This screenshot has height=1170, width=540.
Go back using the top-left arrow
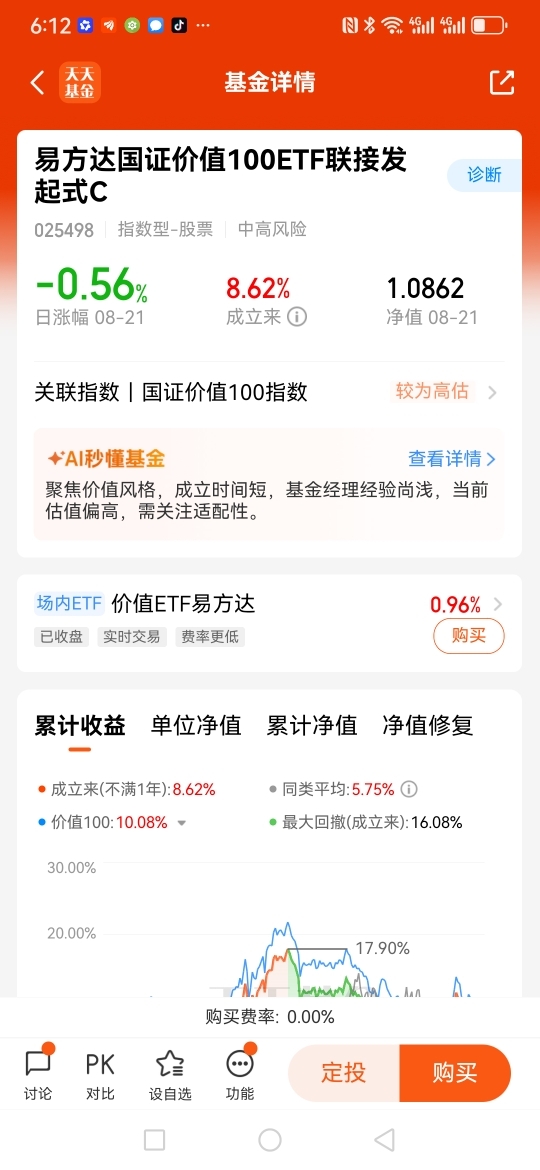click(37, 83)
